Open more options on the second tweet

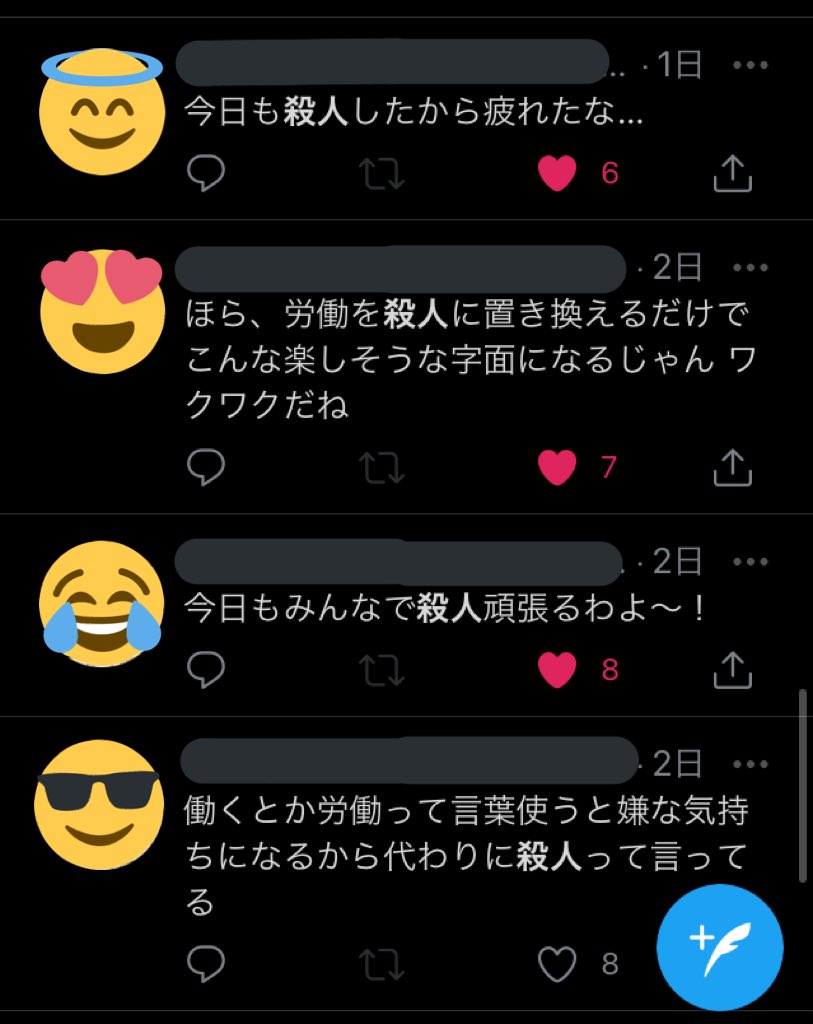749,268
